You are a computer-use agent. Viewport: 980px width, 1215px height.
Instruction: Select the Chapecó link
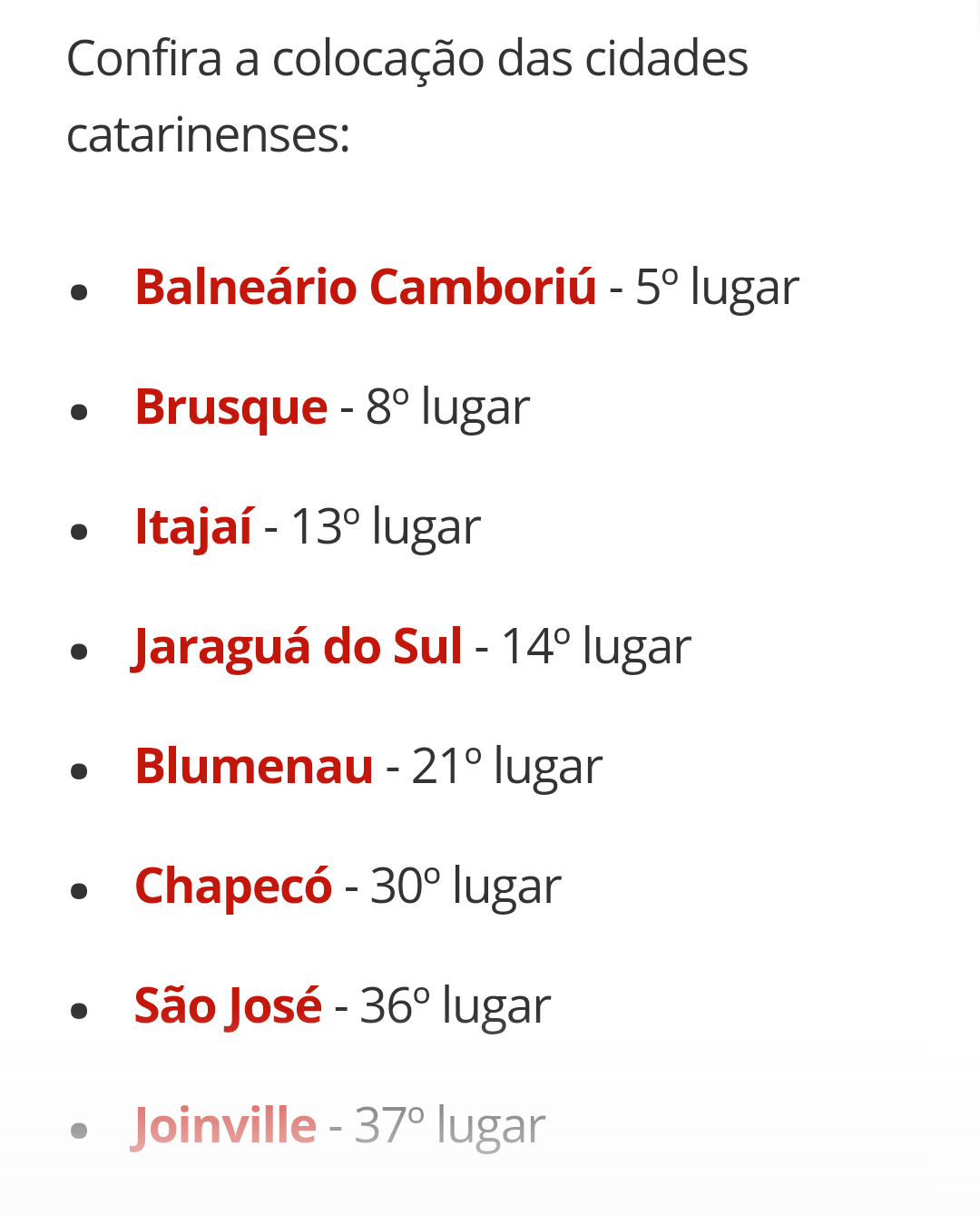click(233, 886)
